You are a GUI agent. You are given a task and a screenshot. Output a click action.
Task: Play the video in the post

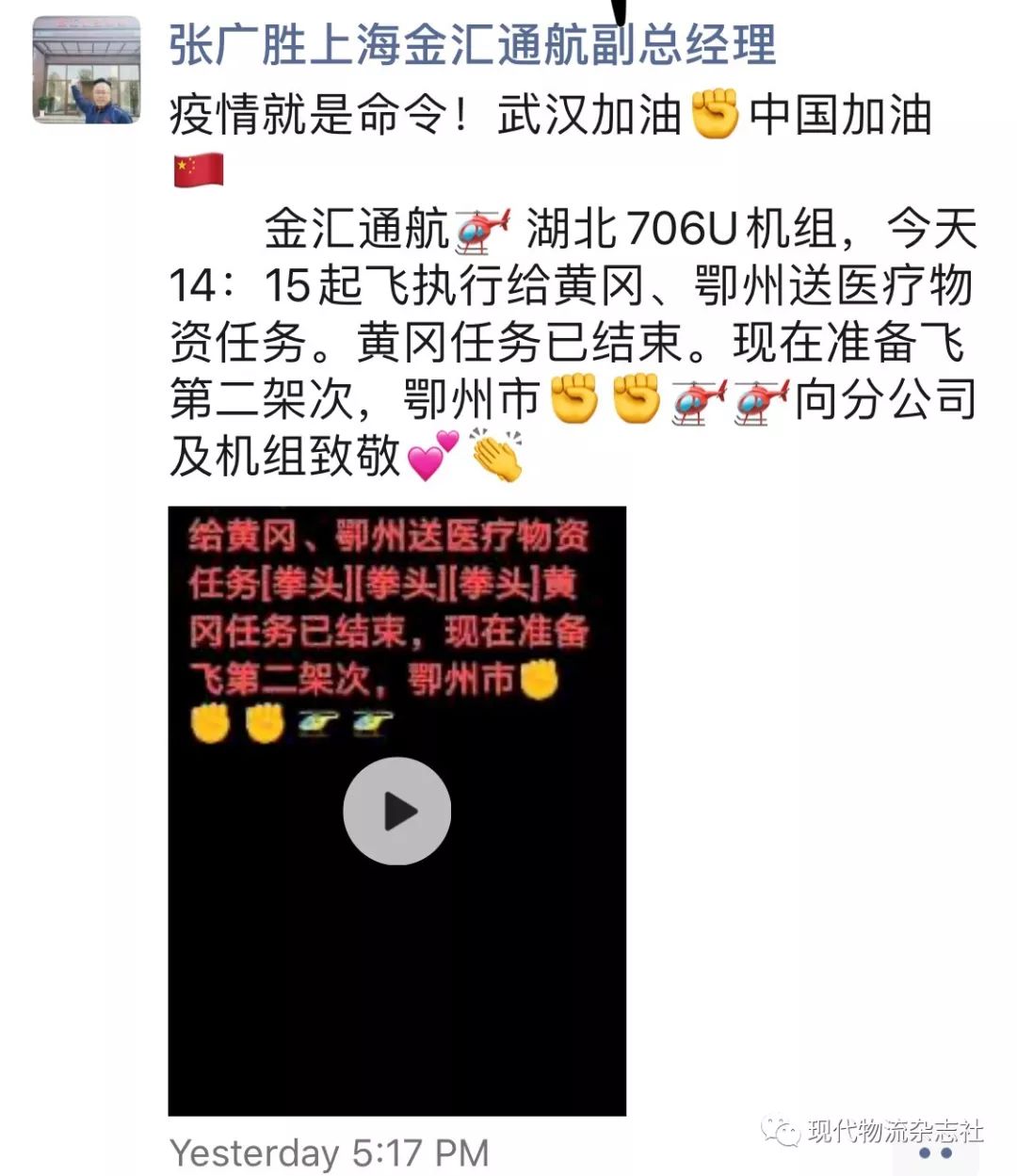tap(396, 811)
